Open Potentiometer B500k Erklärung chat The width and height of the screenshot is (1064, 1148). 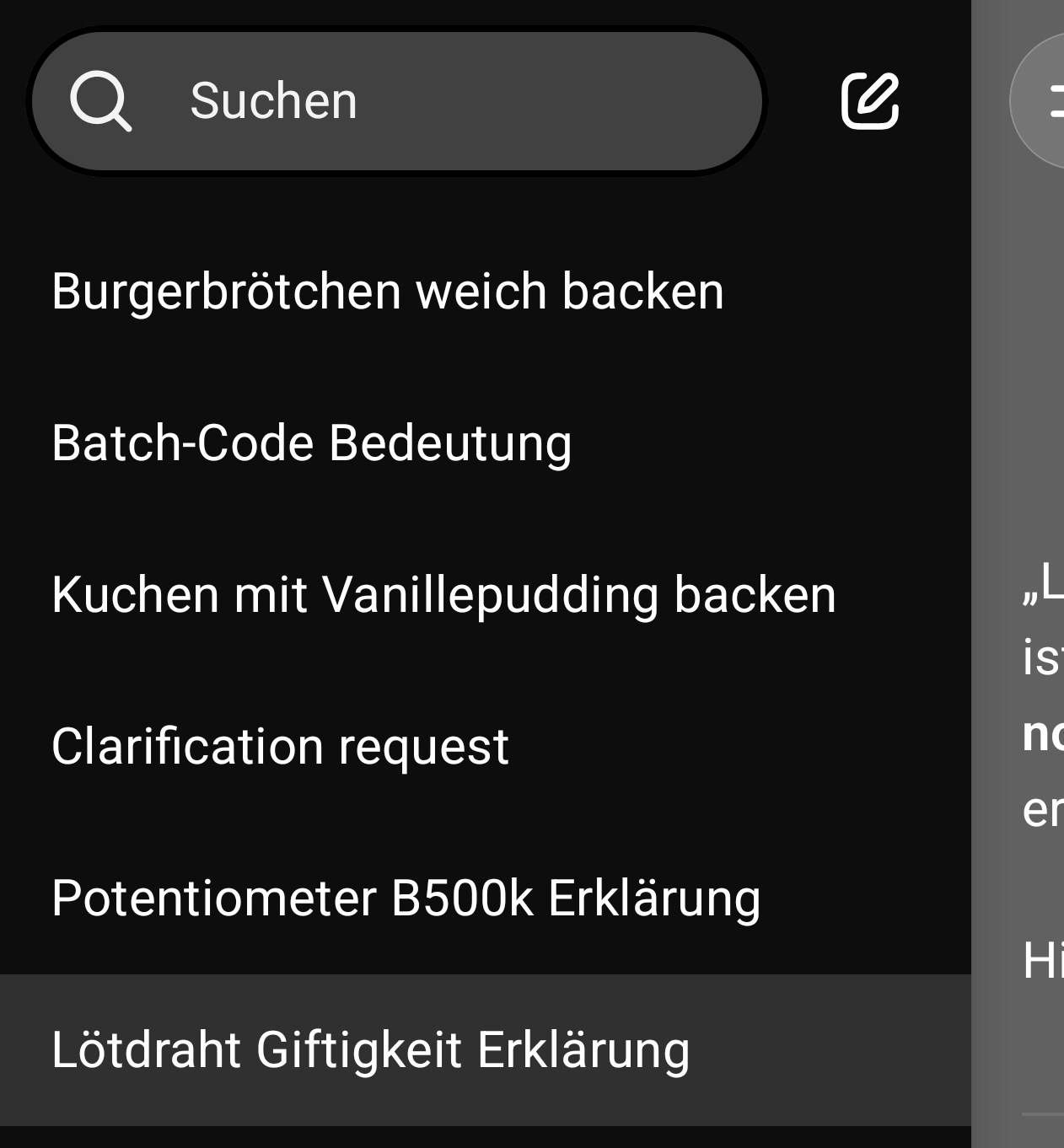coord(486,899)
